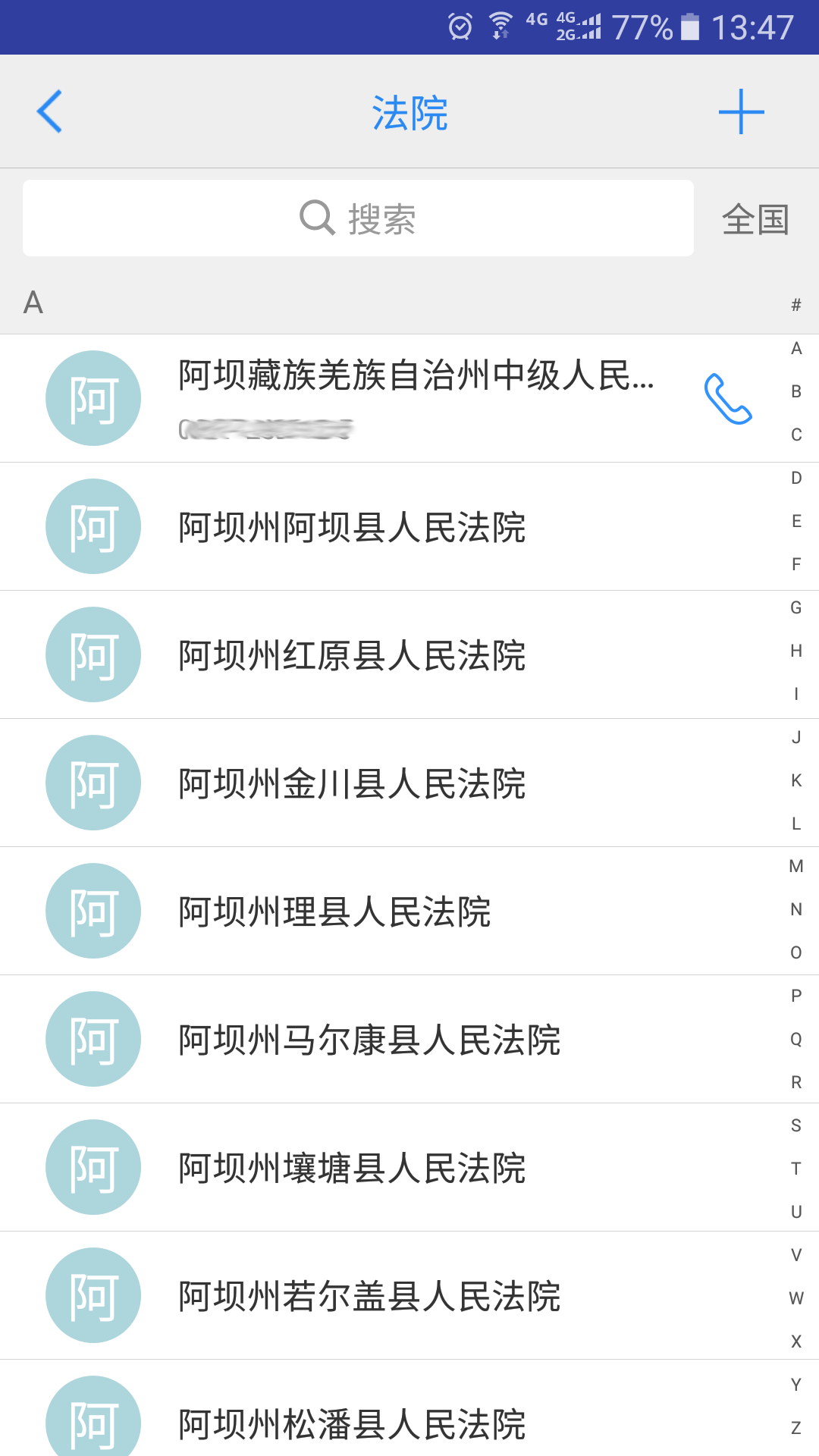Tap the back arrow icon
Screen dimensions: 819x1456
point(49,111)
